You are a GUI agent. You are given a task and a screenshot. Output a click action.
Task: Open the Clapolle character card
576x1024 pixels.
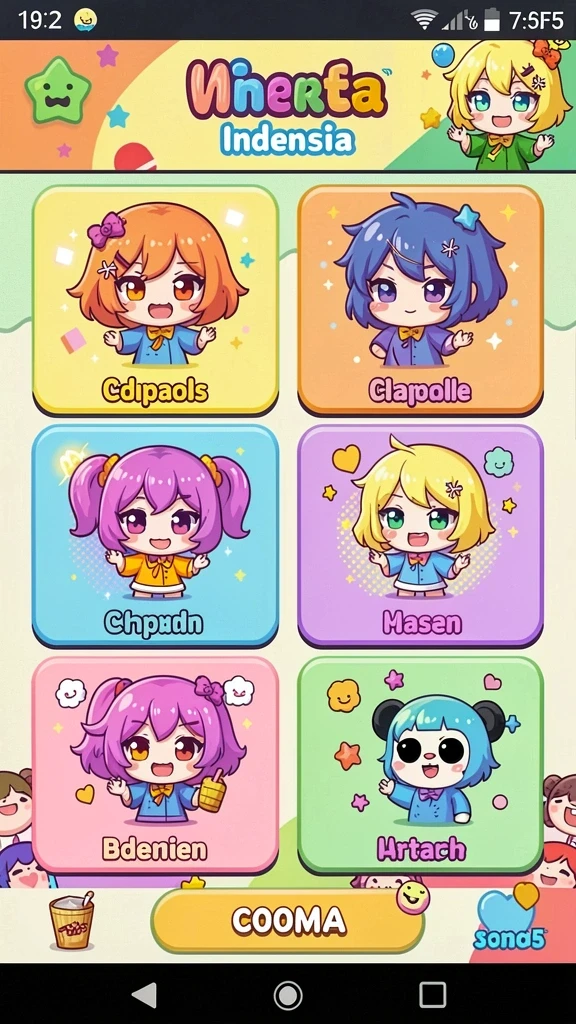coord(421,300)
